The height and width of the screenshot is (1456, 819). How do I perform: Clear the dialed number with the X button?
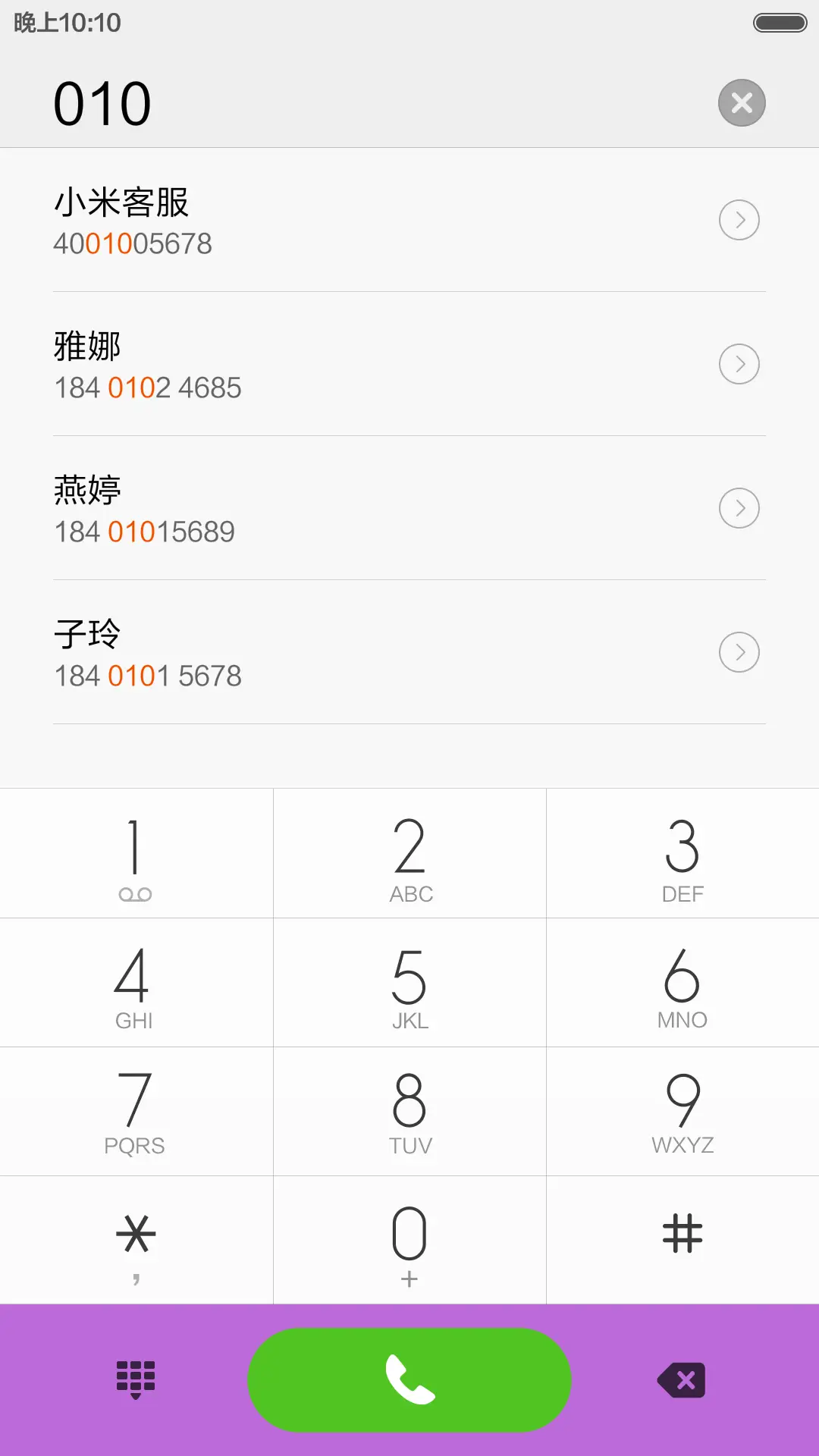[x=741, y=102]
